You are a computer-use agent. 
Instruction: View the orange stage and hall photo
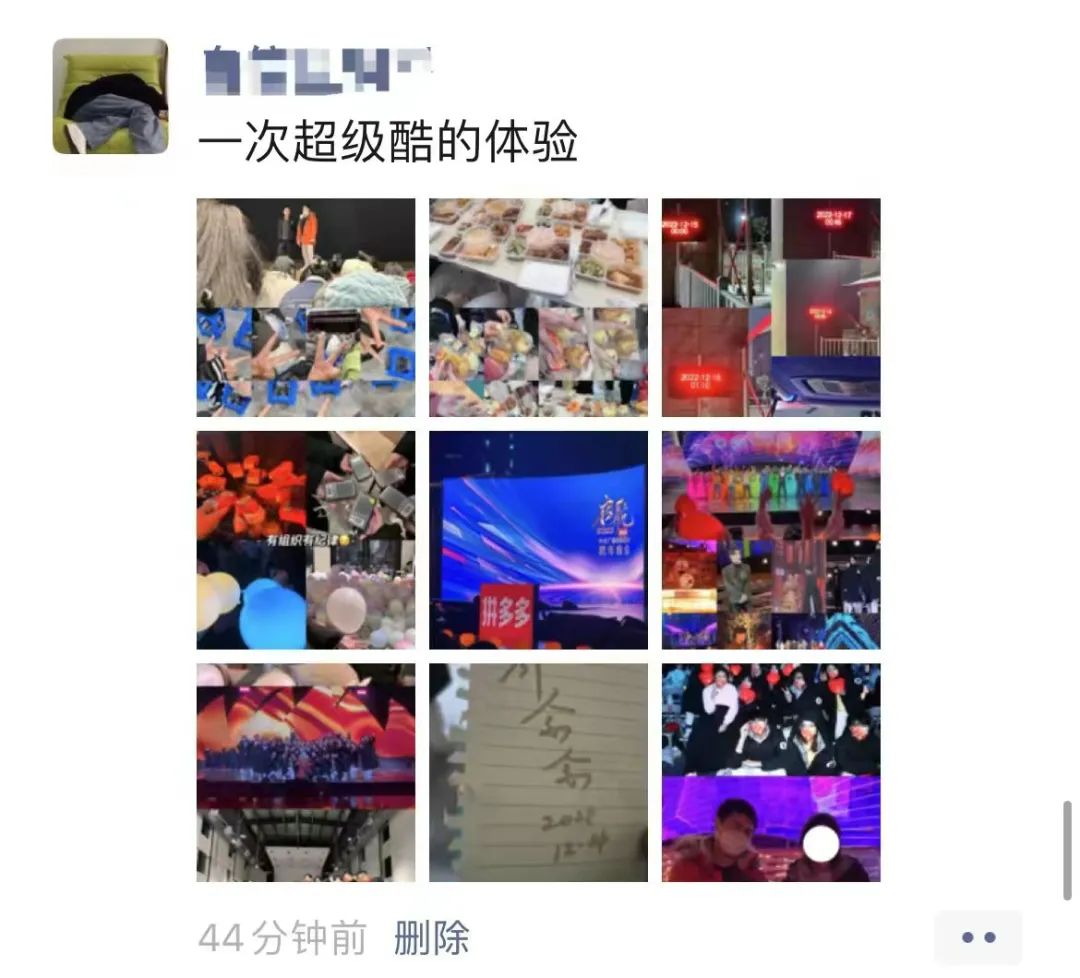pos(305,772)
